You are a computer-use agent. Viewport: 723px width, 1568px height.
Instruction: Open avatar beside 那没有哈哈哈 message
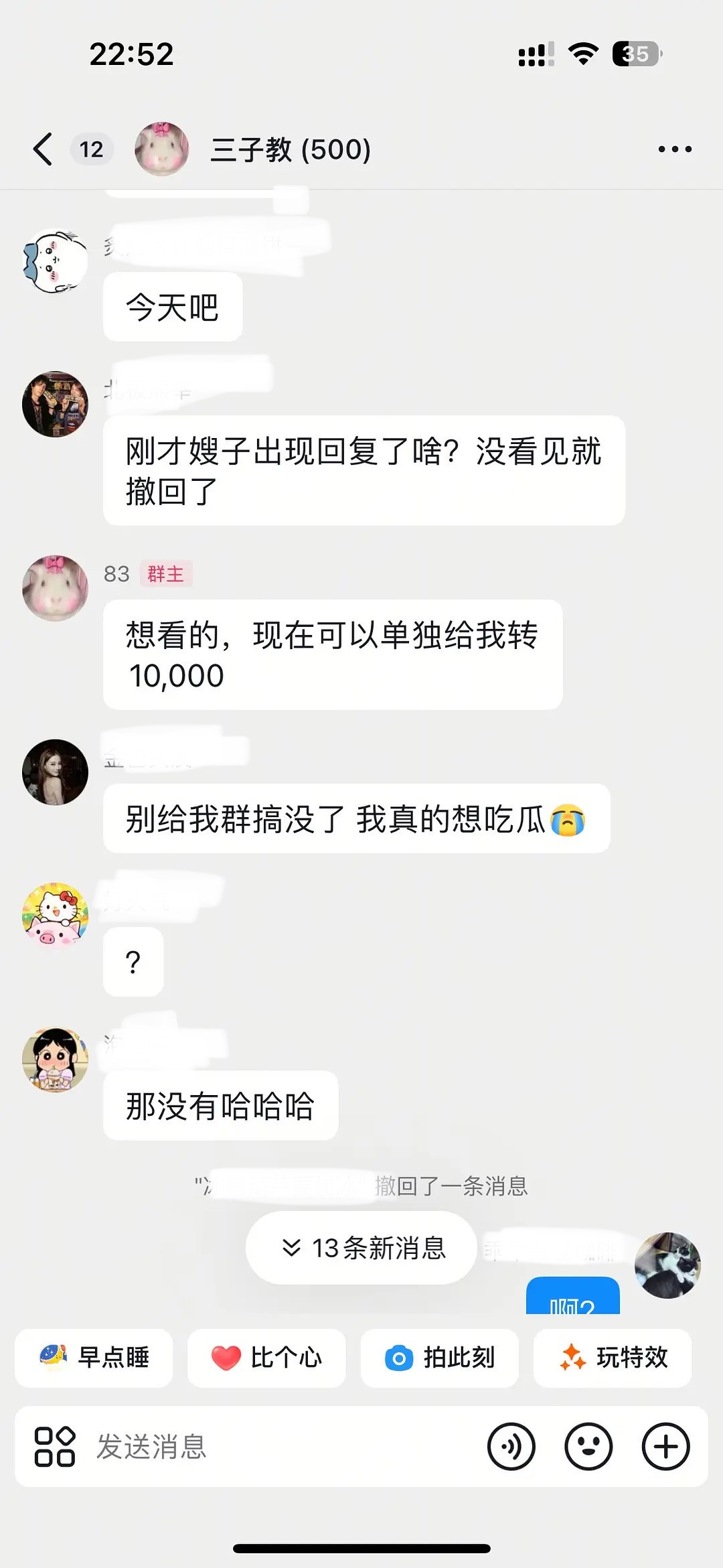pos(55,1060)
